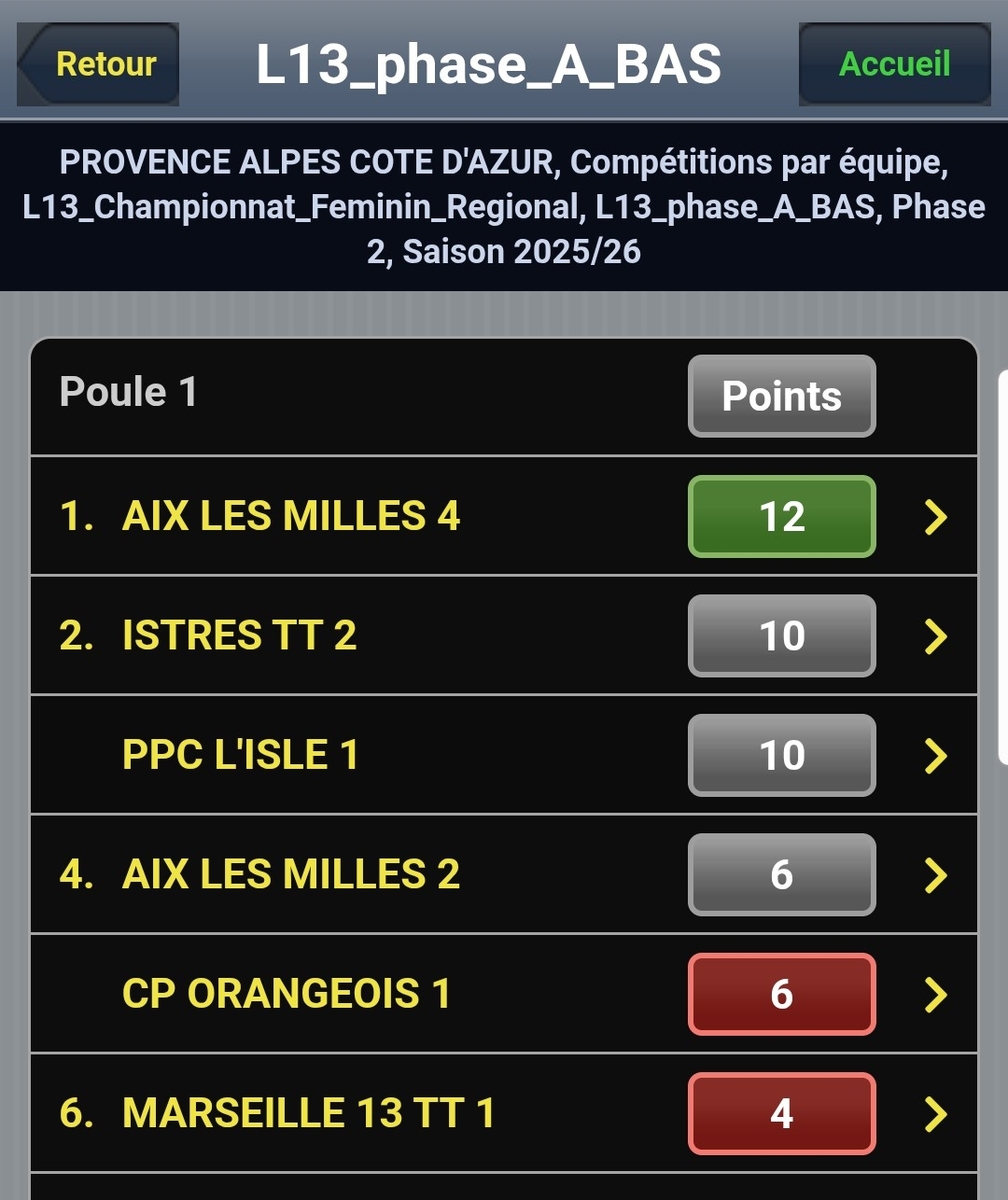Return home via the Accueil button
This screenshot has width=1008, height=1200.
pos(894,64)
